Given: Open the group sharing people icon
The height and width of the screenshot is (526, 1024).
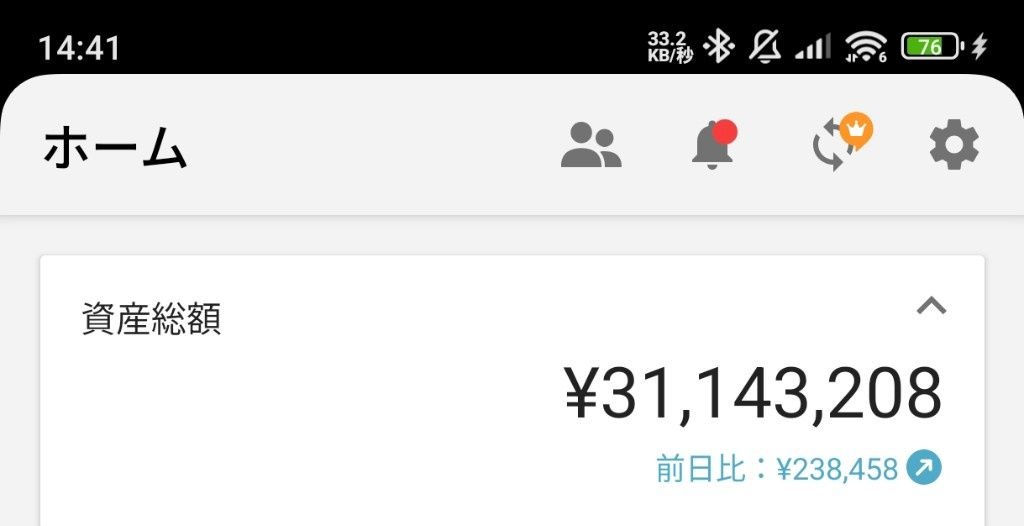Looking at the screenshot, I should [591, 146].
